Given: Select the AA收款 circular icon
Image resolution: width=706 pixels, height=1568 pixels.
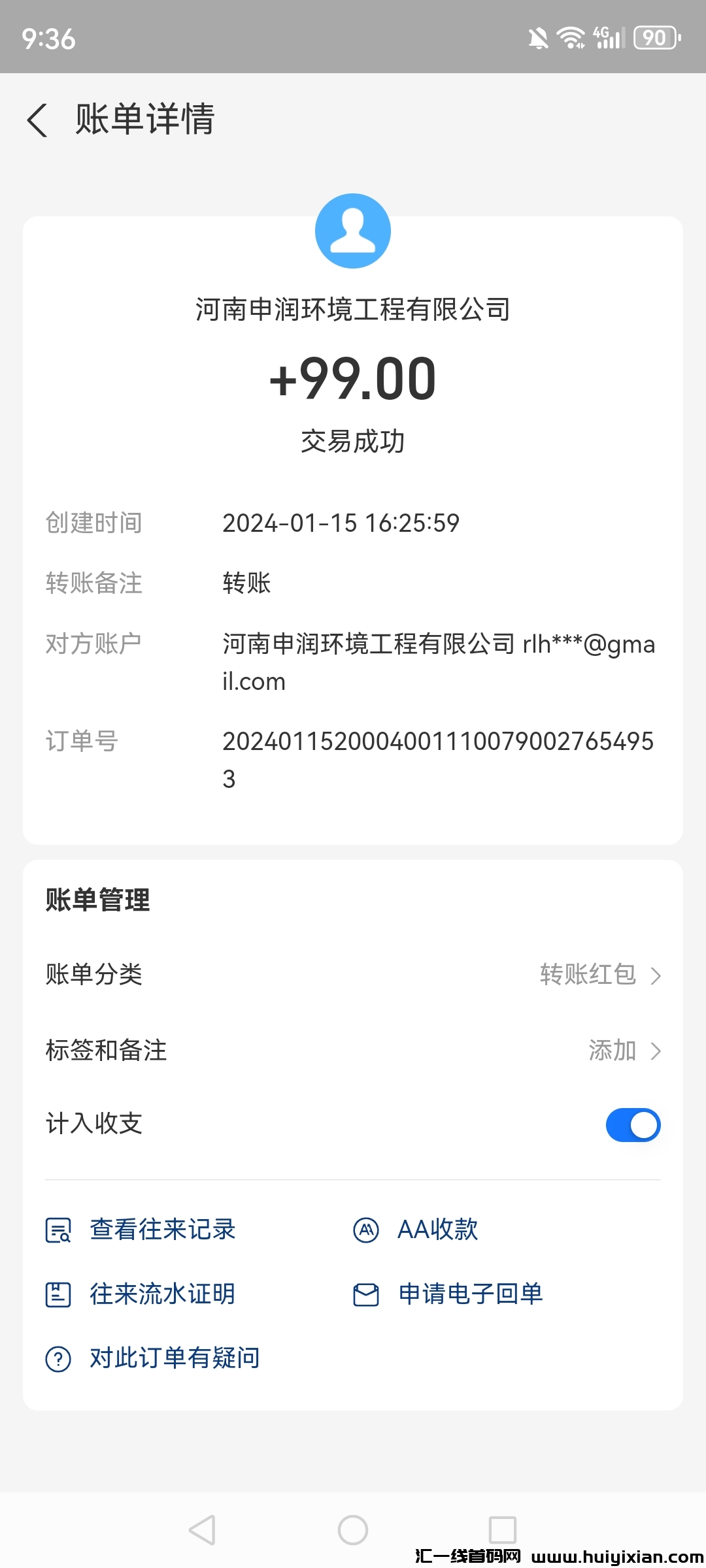Looking at the screenshot, I should click(x=365, y=1228).
